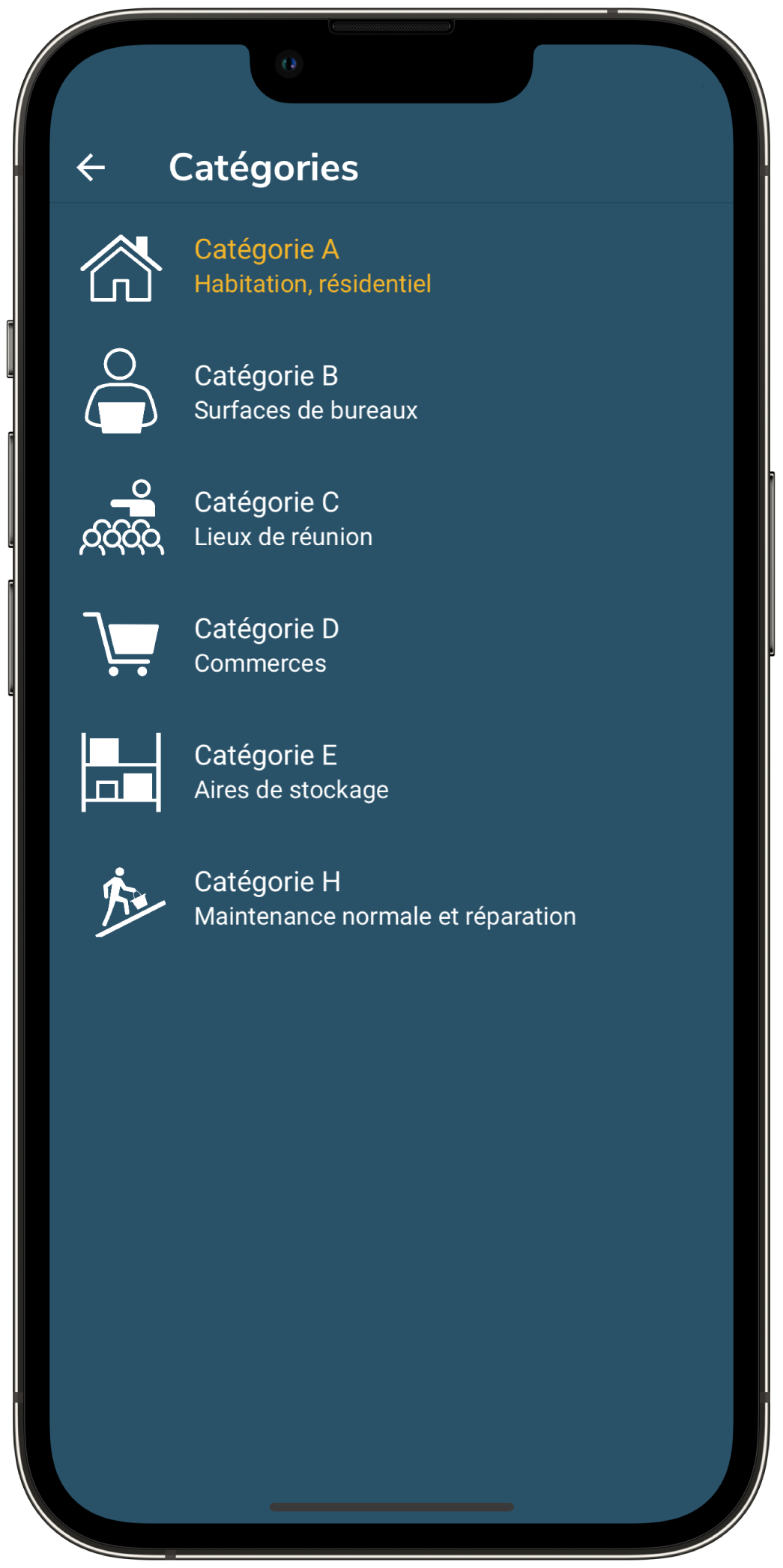Tap Catégorie E Aires de stockage
The height and width of the screenshot is (1568, 783).
[391, 773]
